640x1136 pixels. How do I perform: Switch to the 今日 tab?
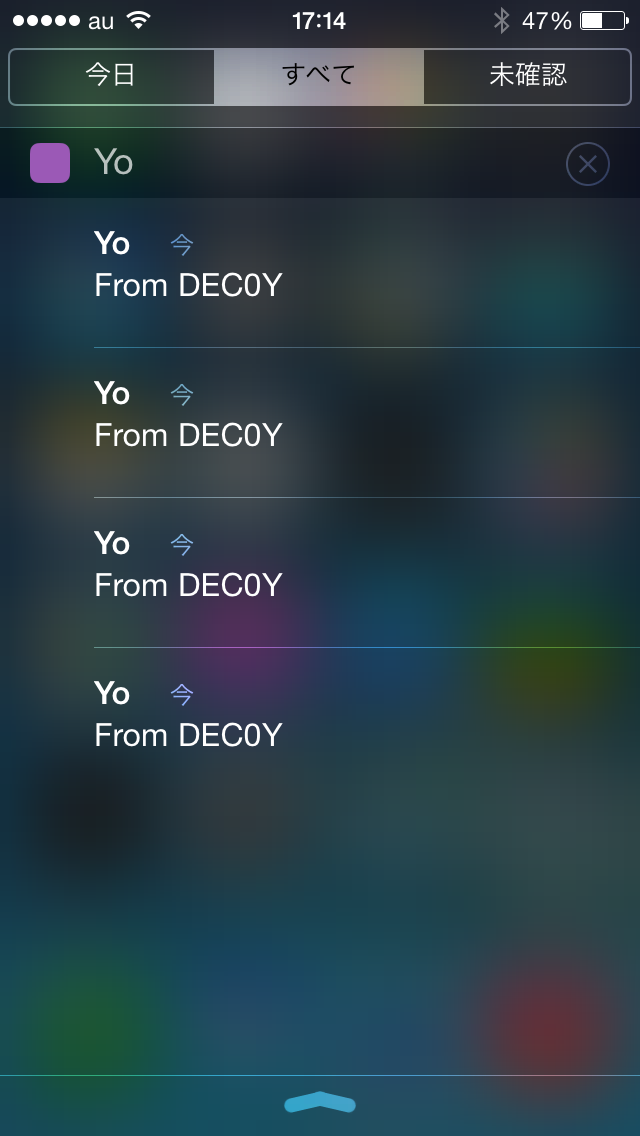[111, 76]
